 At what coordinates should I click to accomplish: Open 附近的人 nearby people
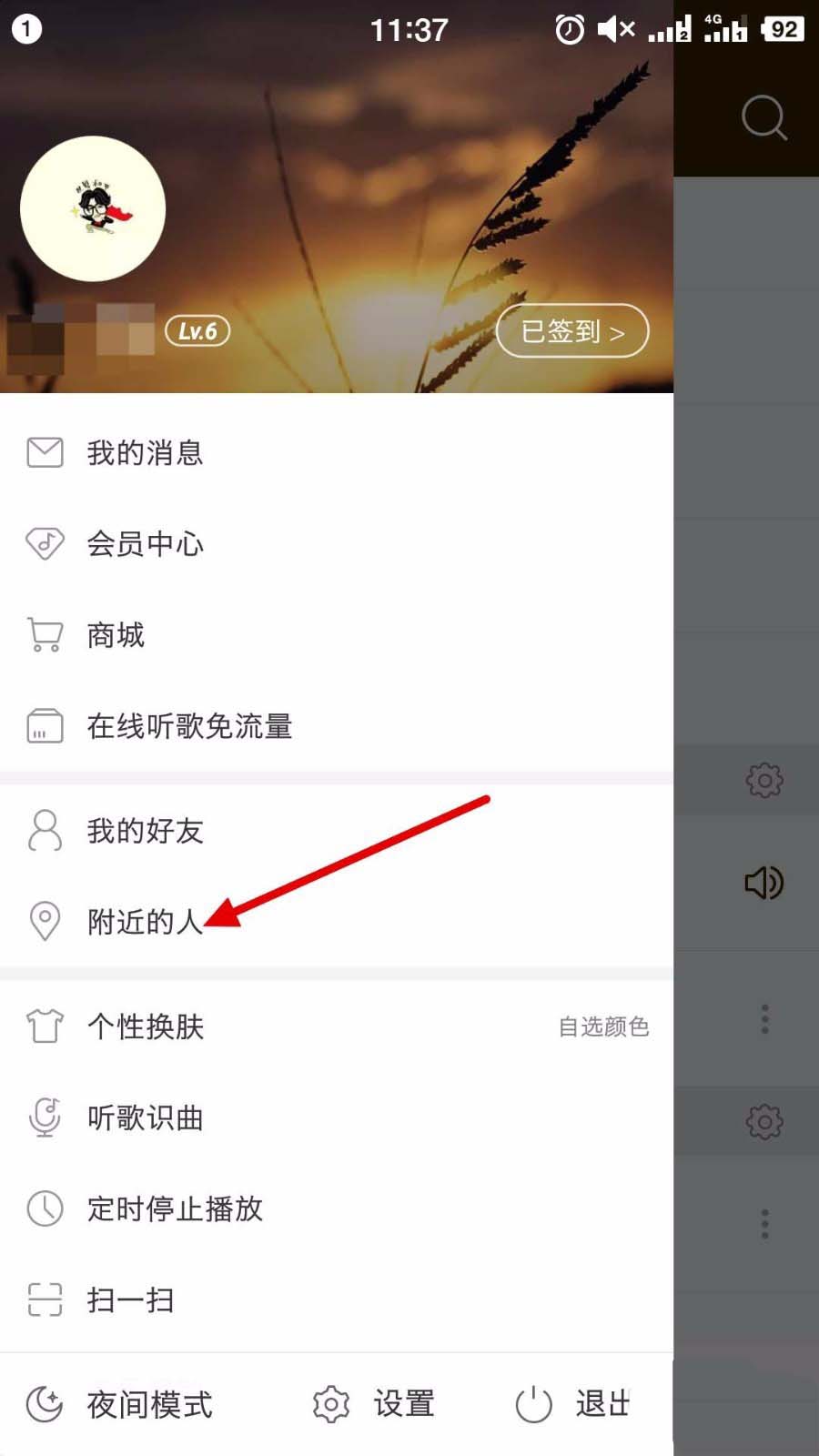(x=144, y=921)
